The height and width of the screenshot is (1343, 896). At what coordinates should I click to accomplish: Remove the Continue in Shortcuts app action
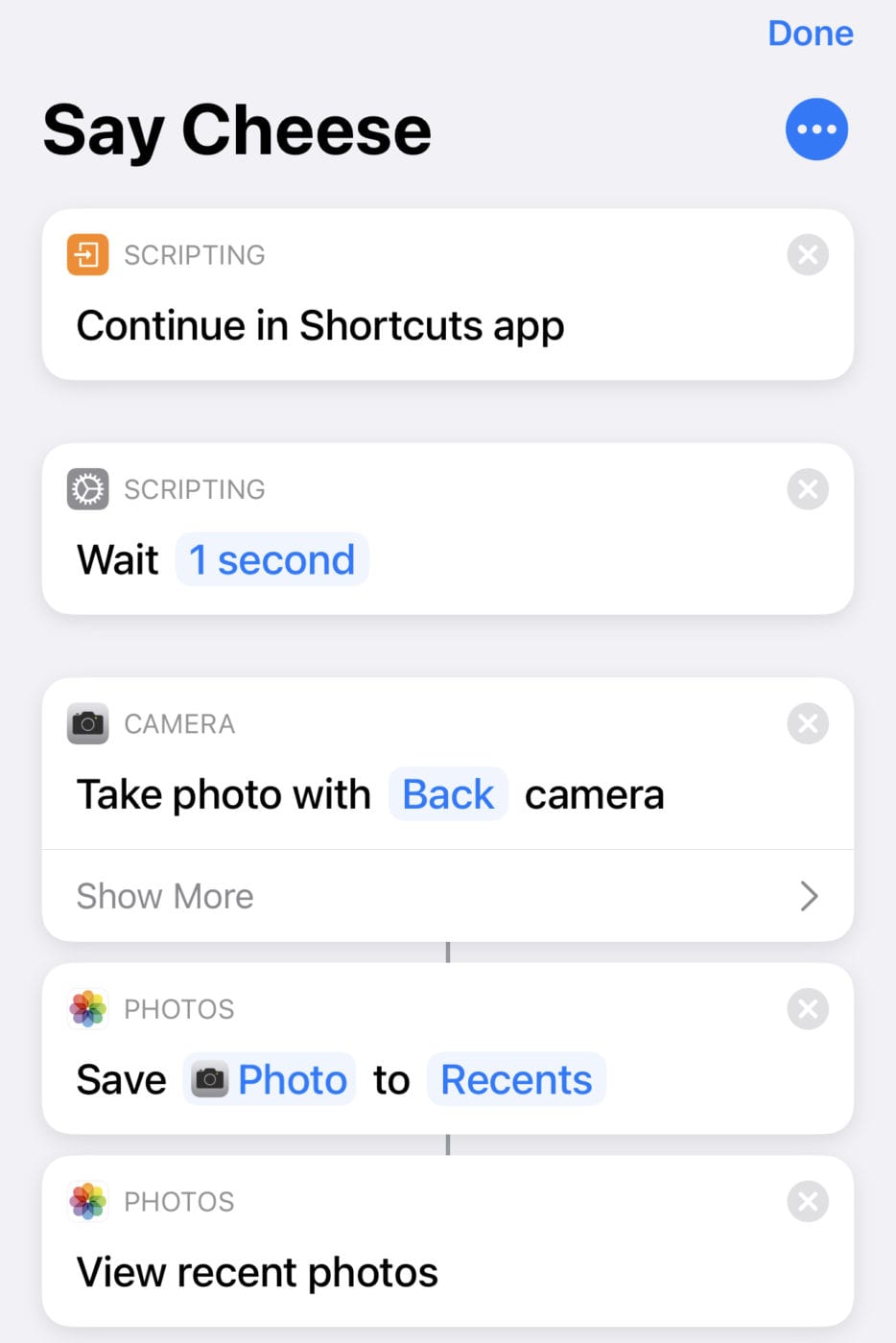[808, 255]
